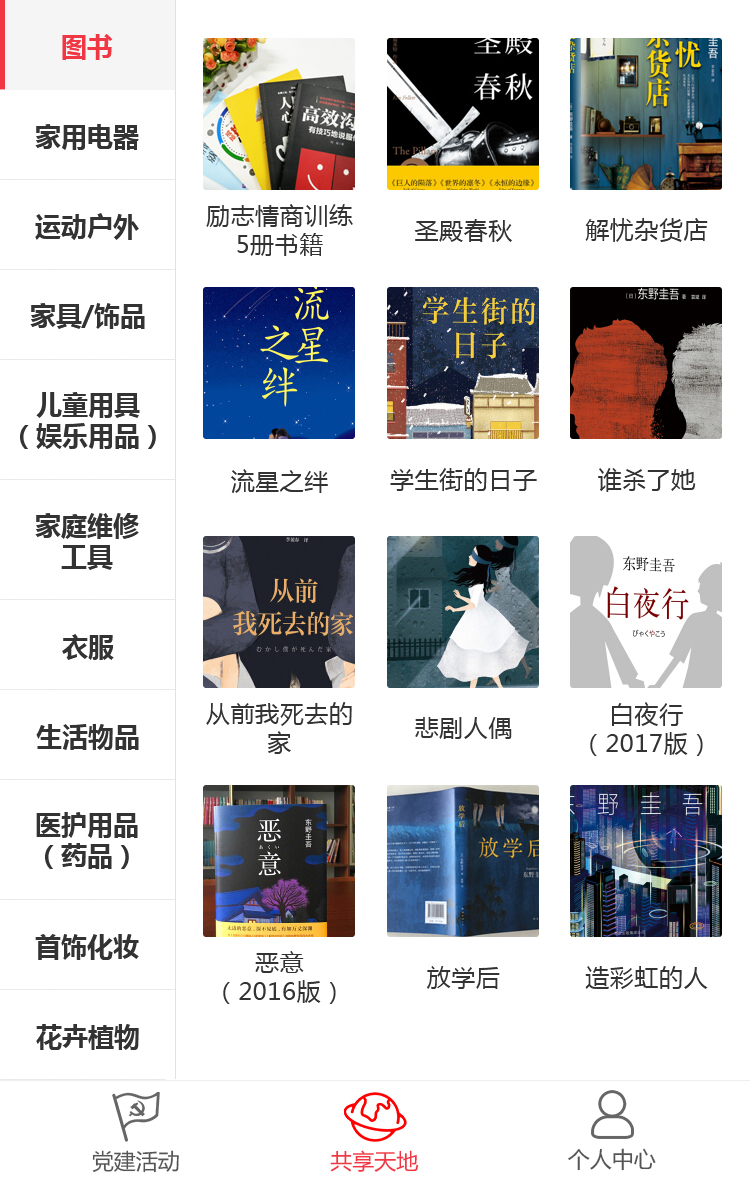Select the 家用电器 category

click(x=87, y=136)
